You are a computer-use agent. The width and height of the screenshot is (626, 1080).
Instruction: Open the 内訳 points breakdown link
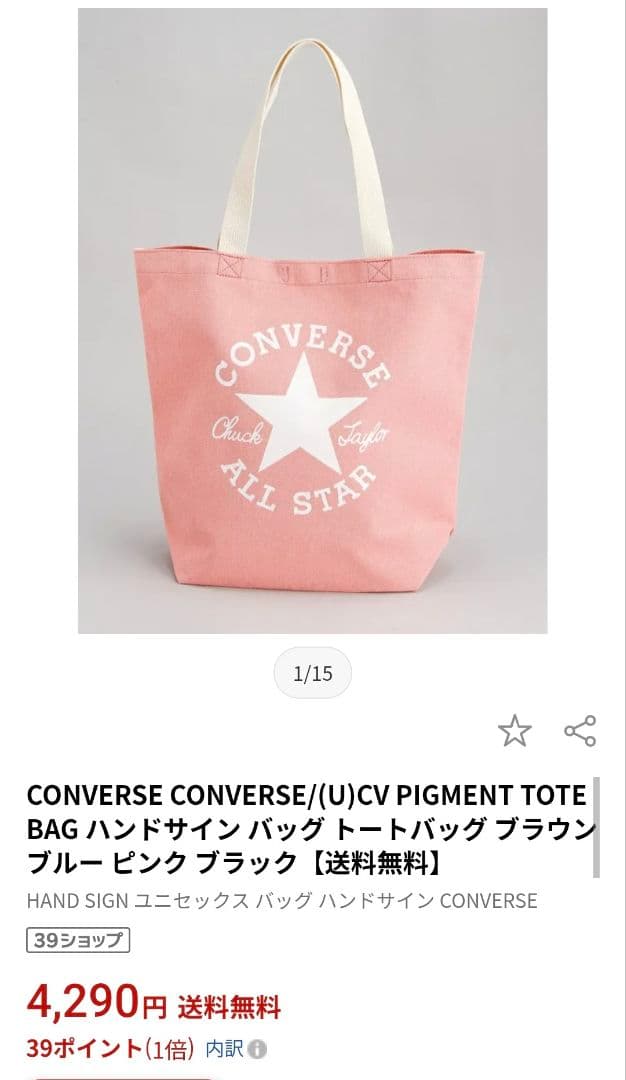[x=236, y=1049]
